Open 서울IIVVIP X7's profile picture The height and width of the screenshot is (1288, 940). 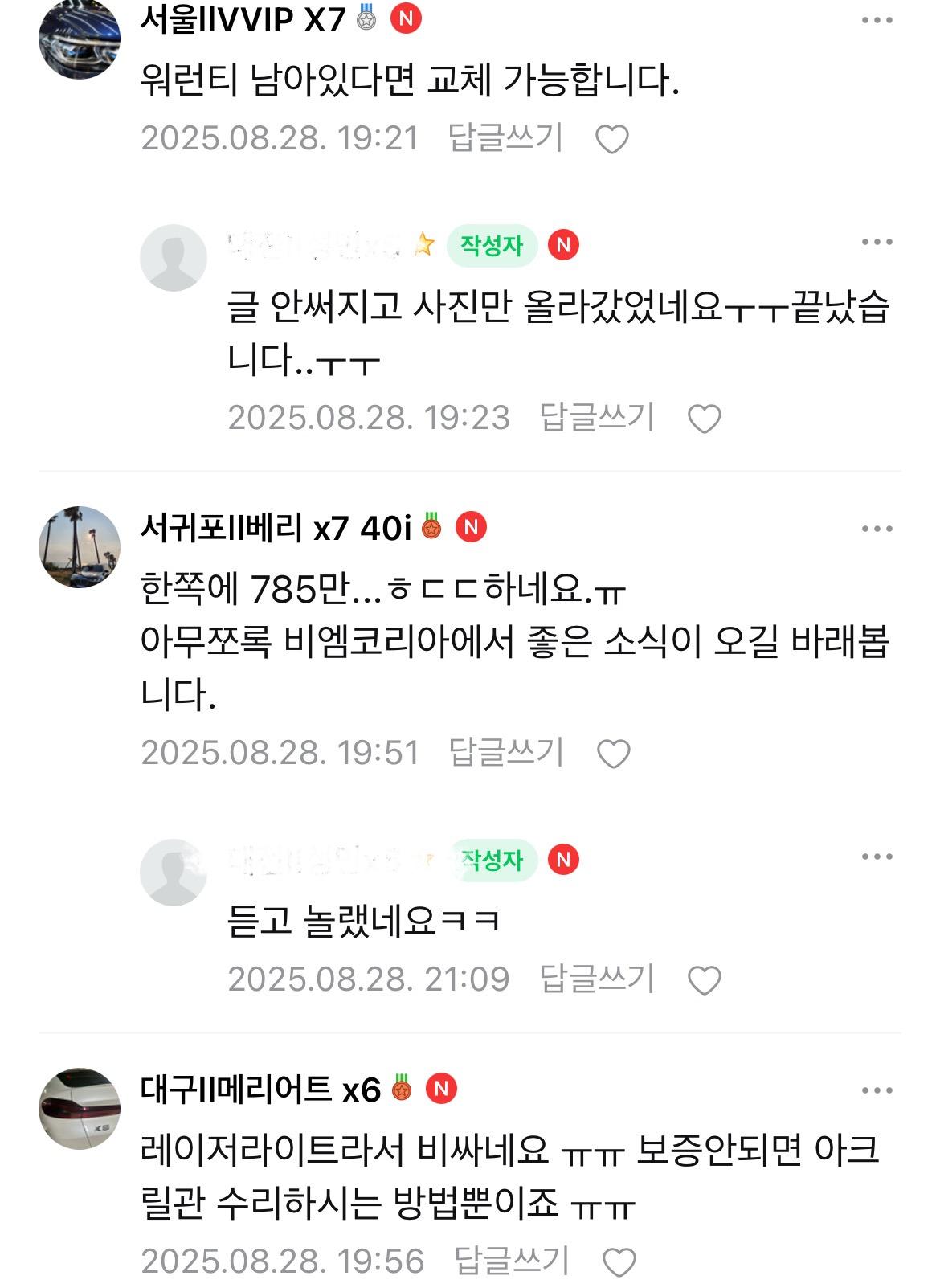pos(79,39)
